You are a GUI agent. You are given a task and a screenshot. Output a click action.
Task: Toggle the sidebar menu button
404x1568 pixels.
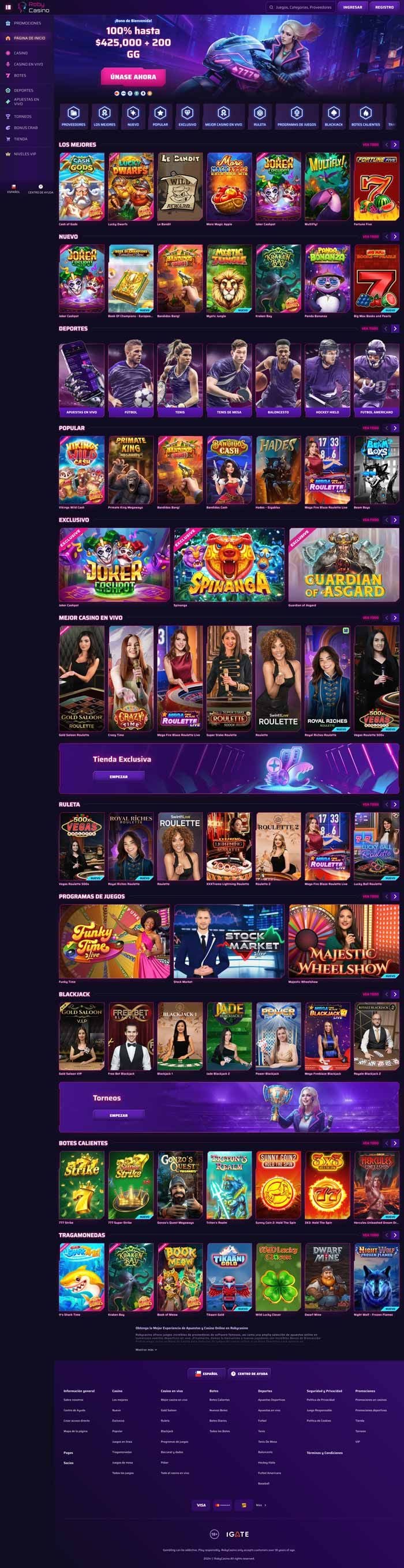[8, 7]
